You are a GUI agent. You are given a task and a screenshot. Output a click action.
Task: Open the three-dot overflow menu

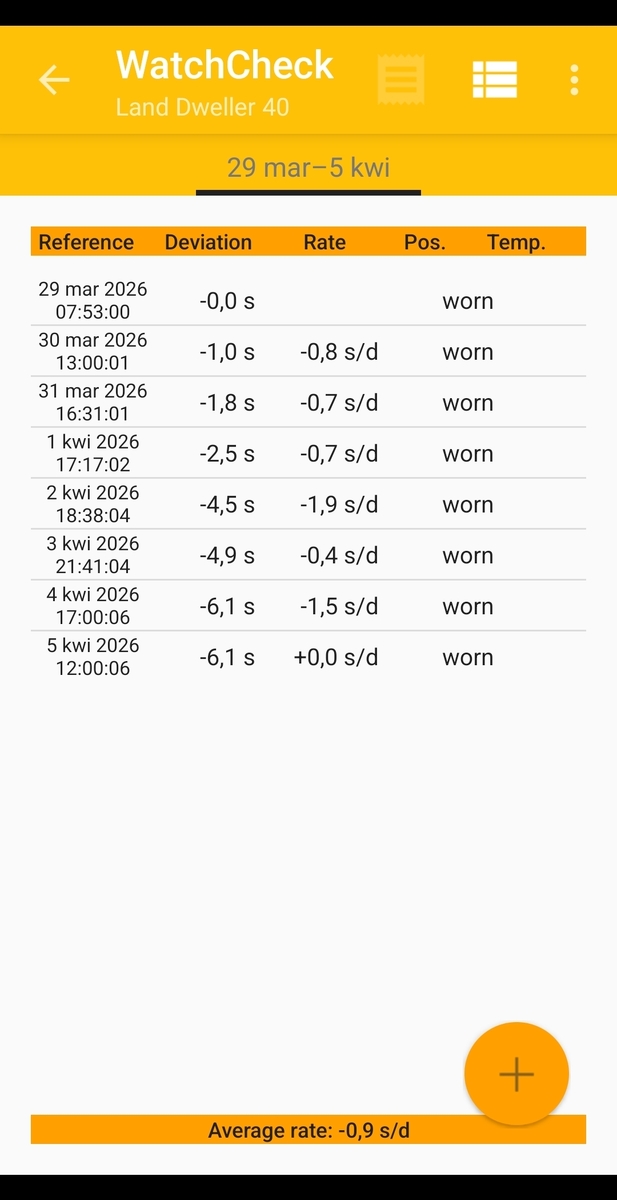574,80
